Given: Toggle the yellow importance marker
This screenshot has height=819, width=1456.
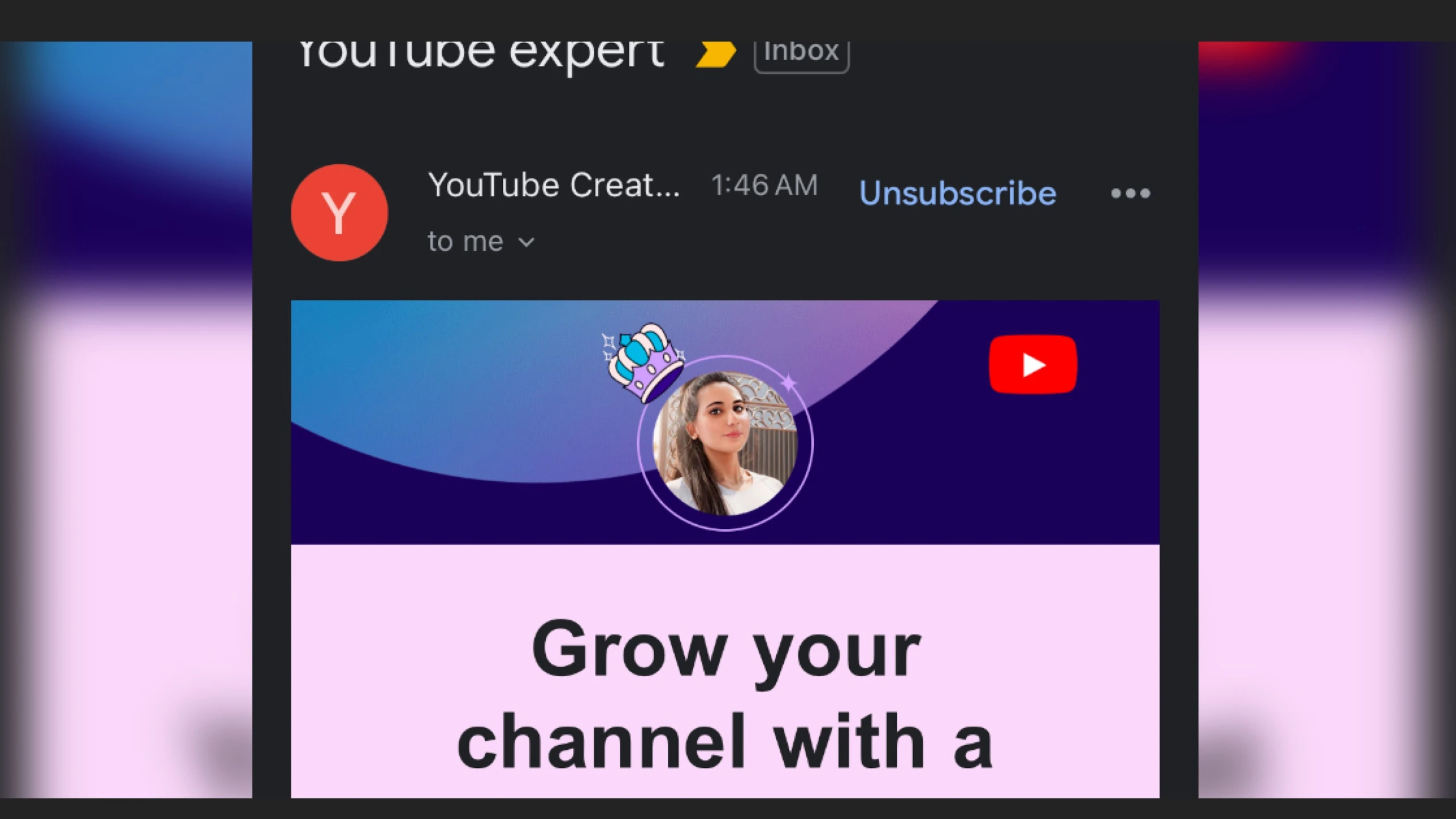Looking at the screenshot, I should pyautogui.click(x=715, y=55).
